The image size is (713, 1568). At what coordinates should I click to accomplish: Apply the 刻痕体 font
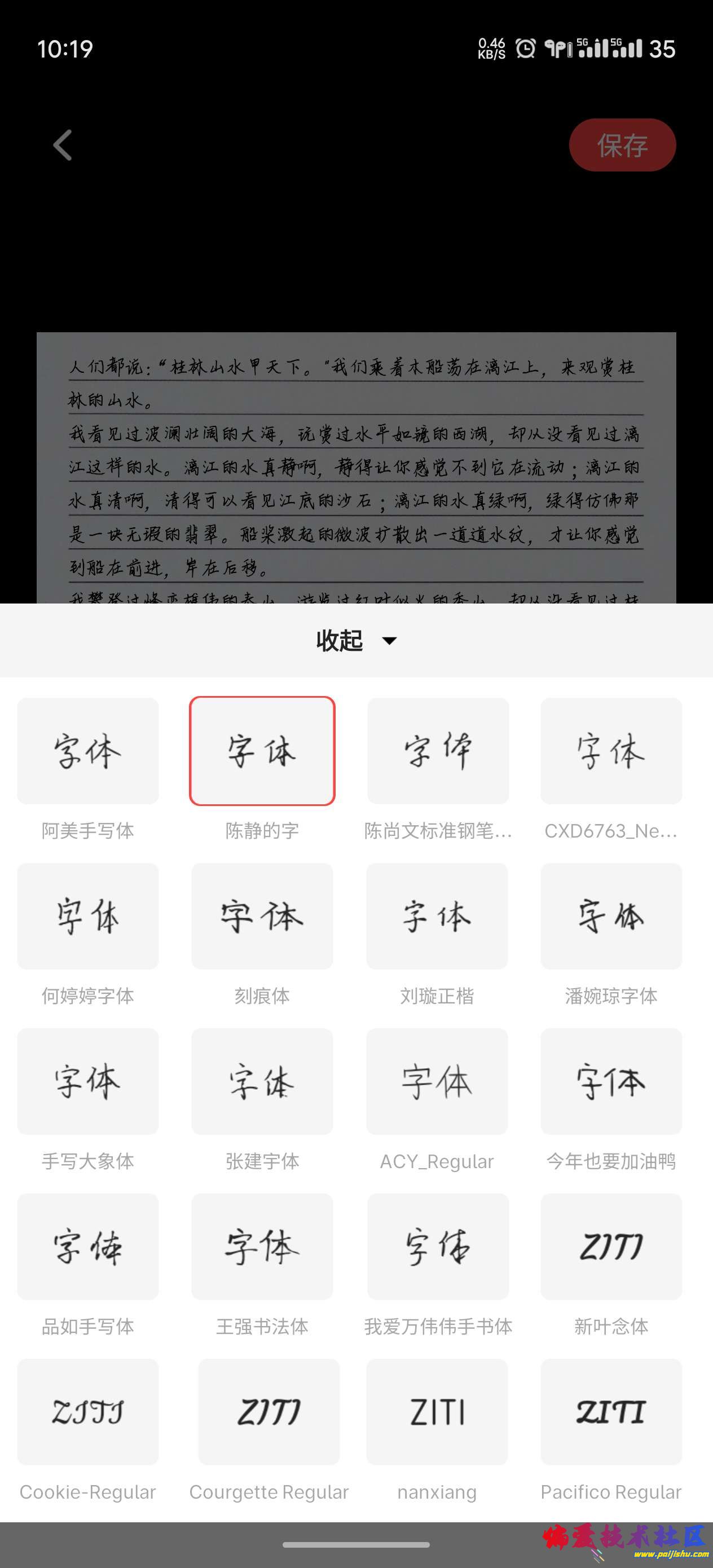(x=262, y=915)
